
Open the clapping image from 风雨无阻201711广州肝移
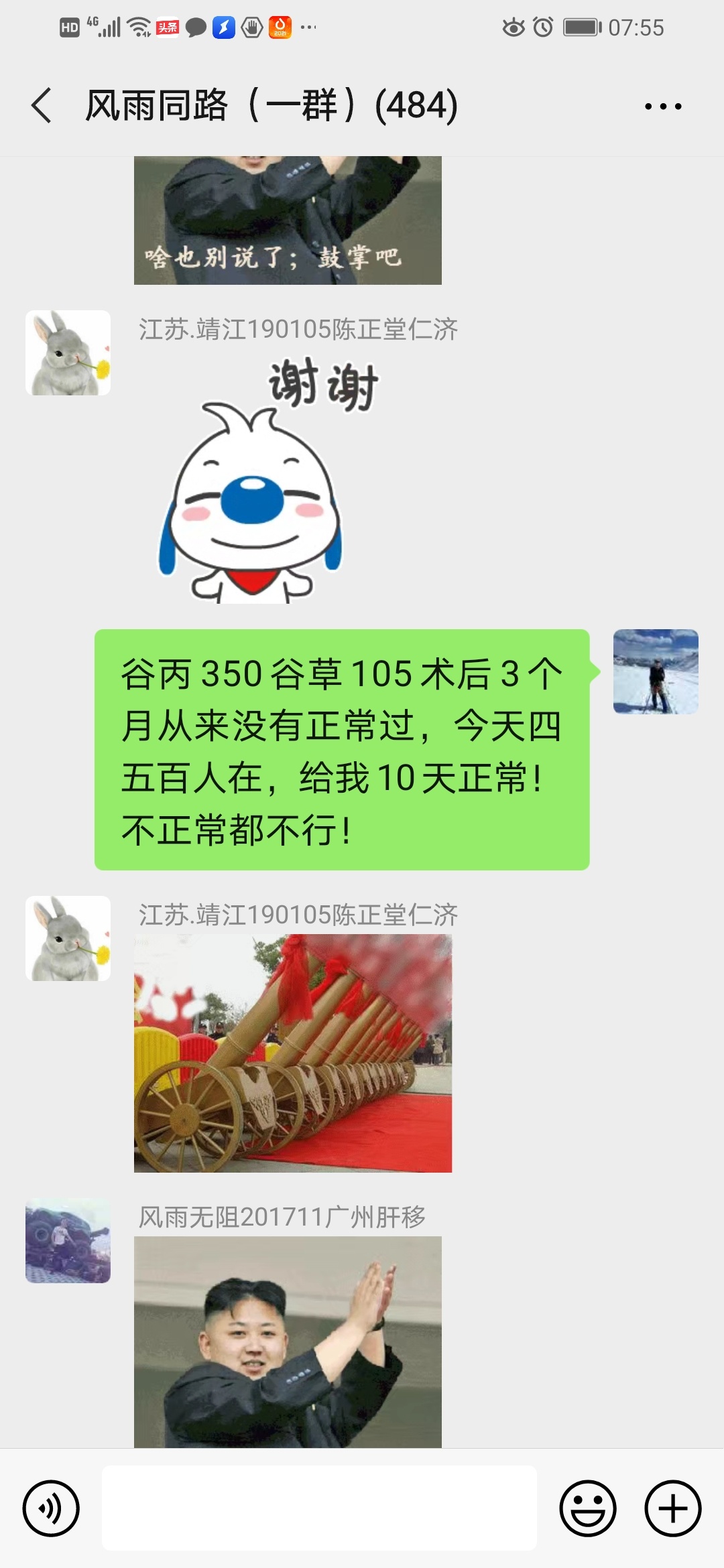pos(288,1342)
